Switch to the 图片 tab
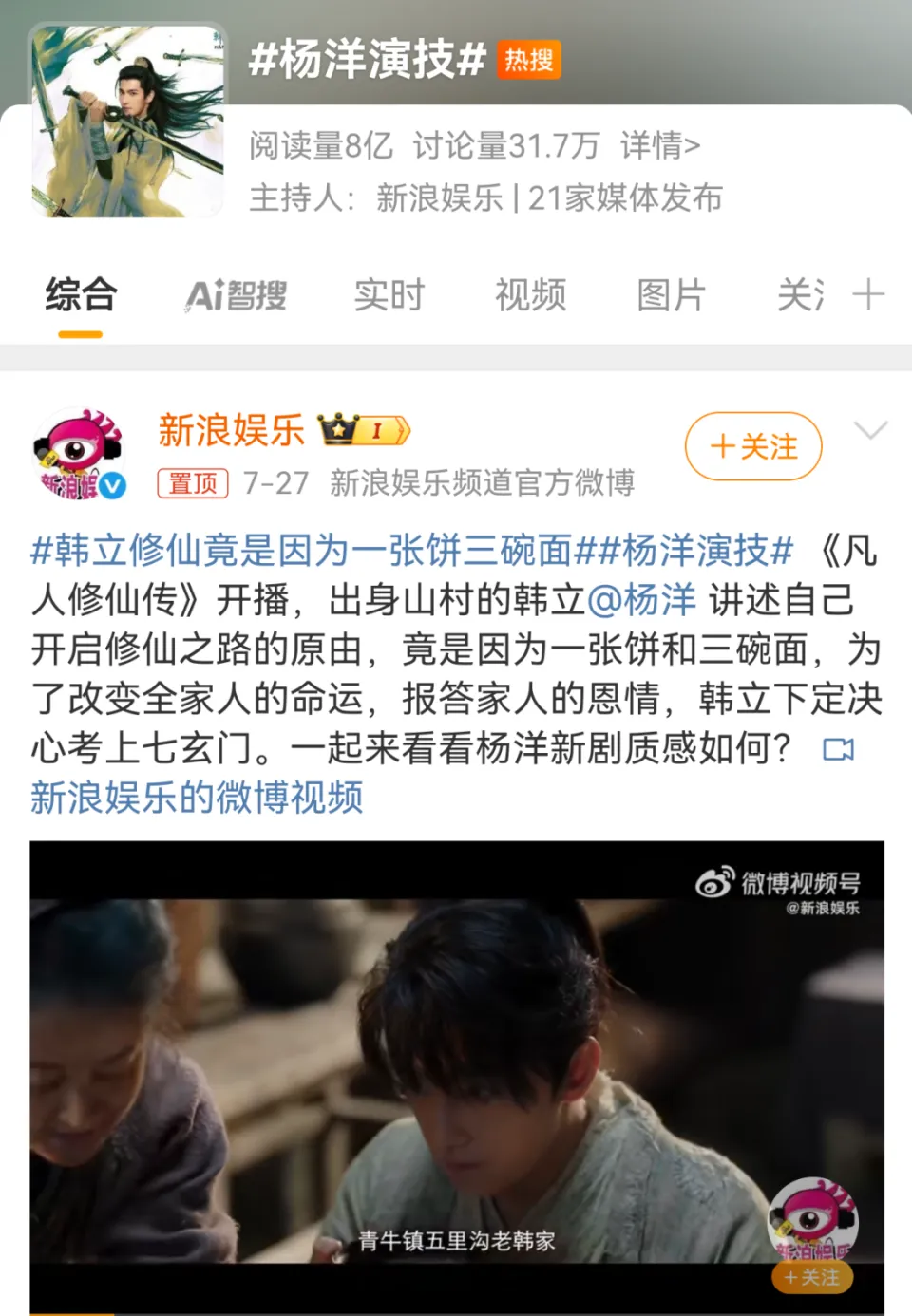The height and width of the screenshot is (1316, 912). tap(671, 295)
